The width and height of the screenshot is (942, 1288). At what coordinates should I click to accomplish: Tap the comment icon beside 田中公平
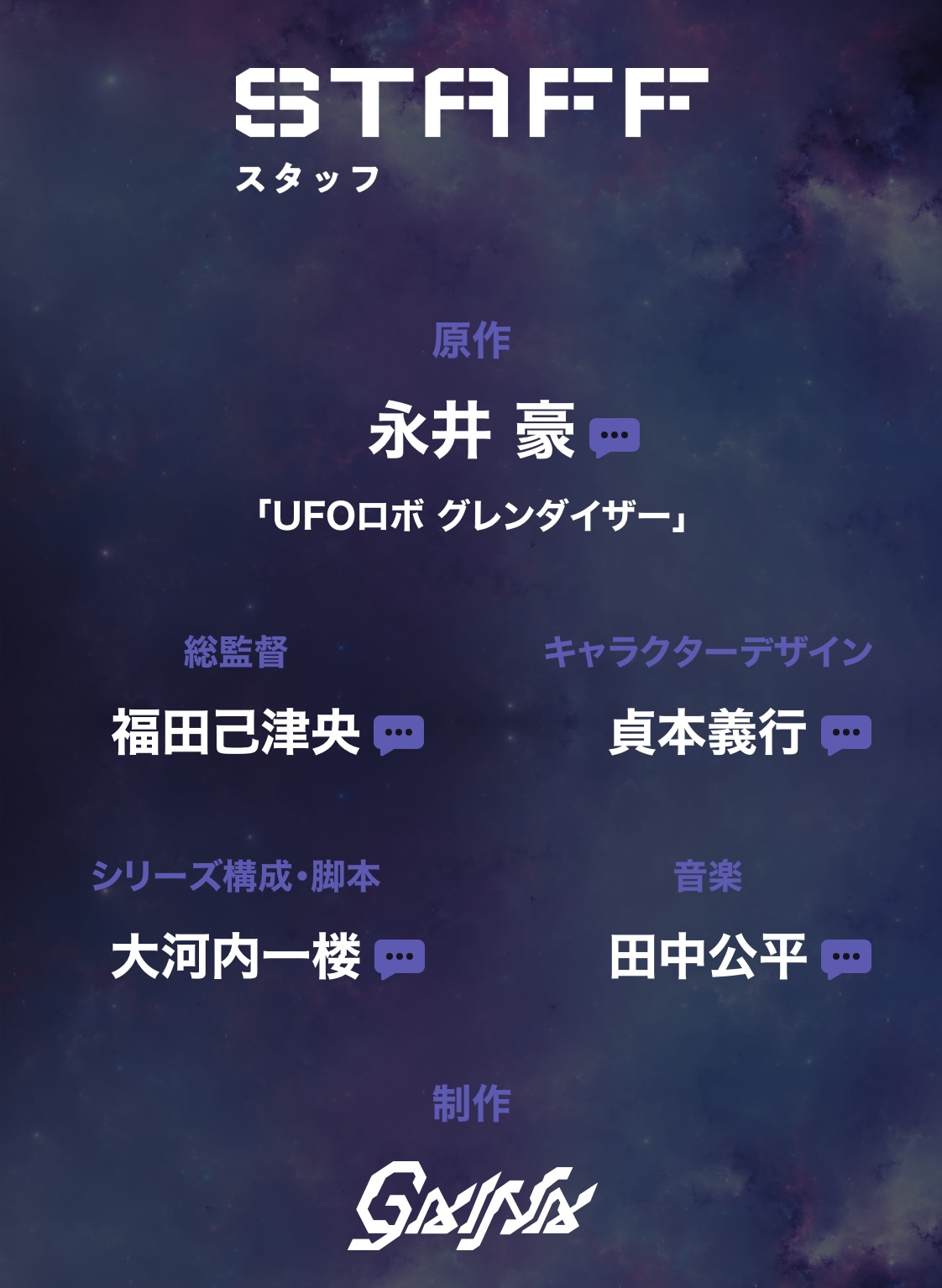[845, 958]
